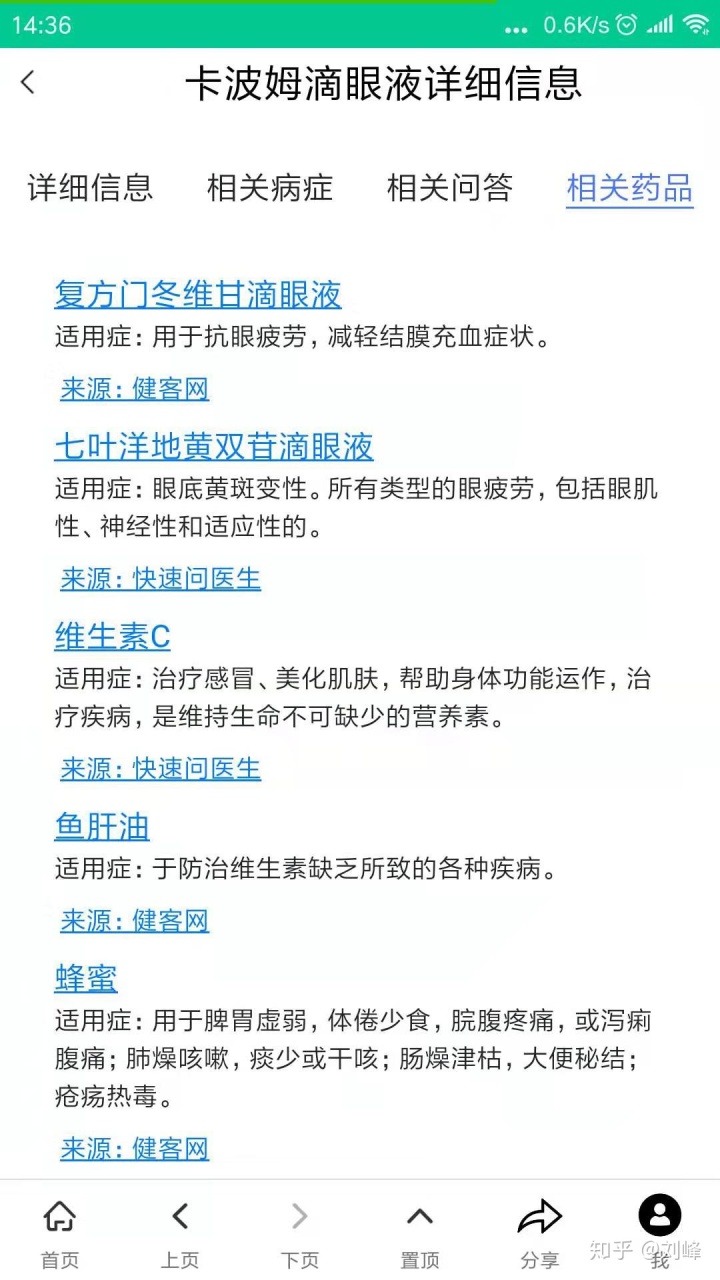Open the 来源:快速问医生 source link
Viewport: 720px width, 1280px height.
pos(159,578)
